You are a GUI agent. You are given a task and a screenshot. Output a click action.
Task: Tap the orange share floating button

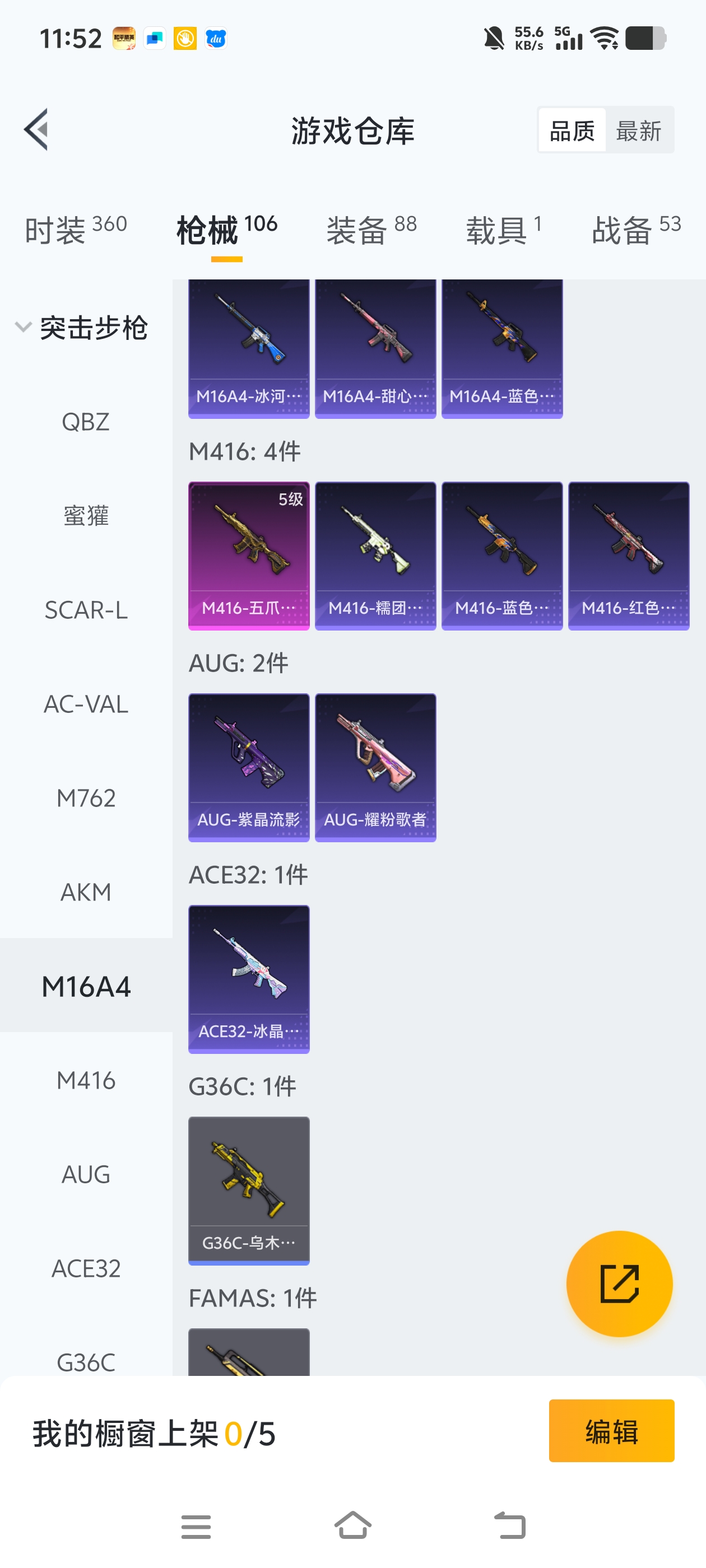(619, 1283)
